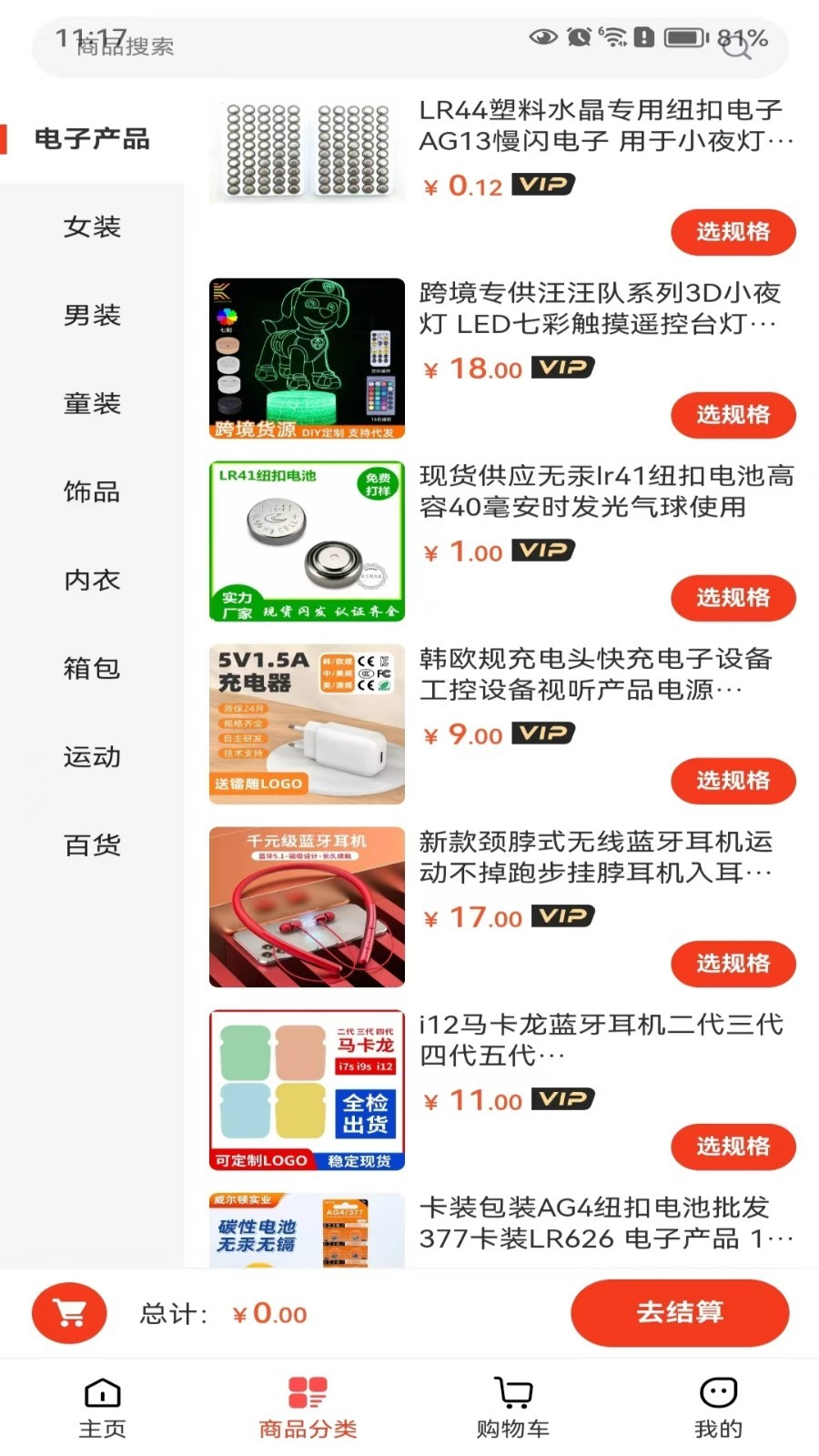Open the 主页 home tab icon
819x1456 pixels.
point(100,1406)
